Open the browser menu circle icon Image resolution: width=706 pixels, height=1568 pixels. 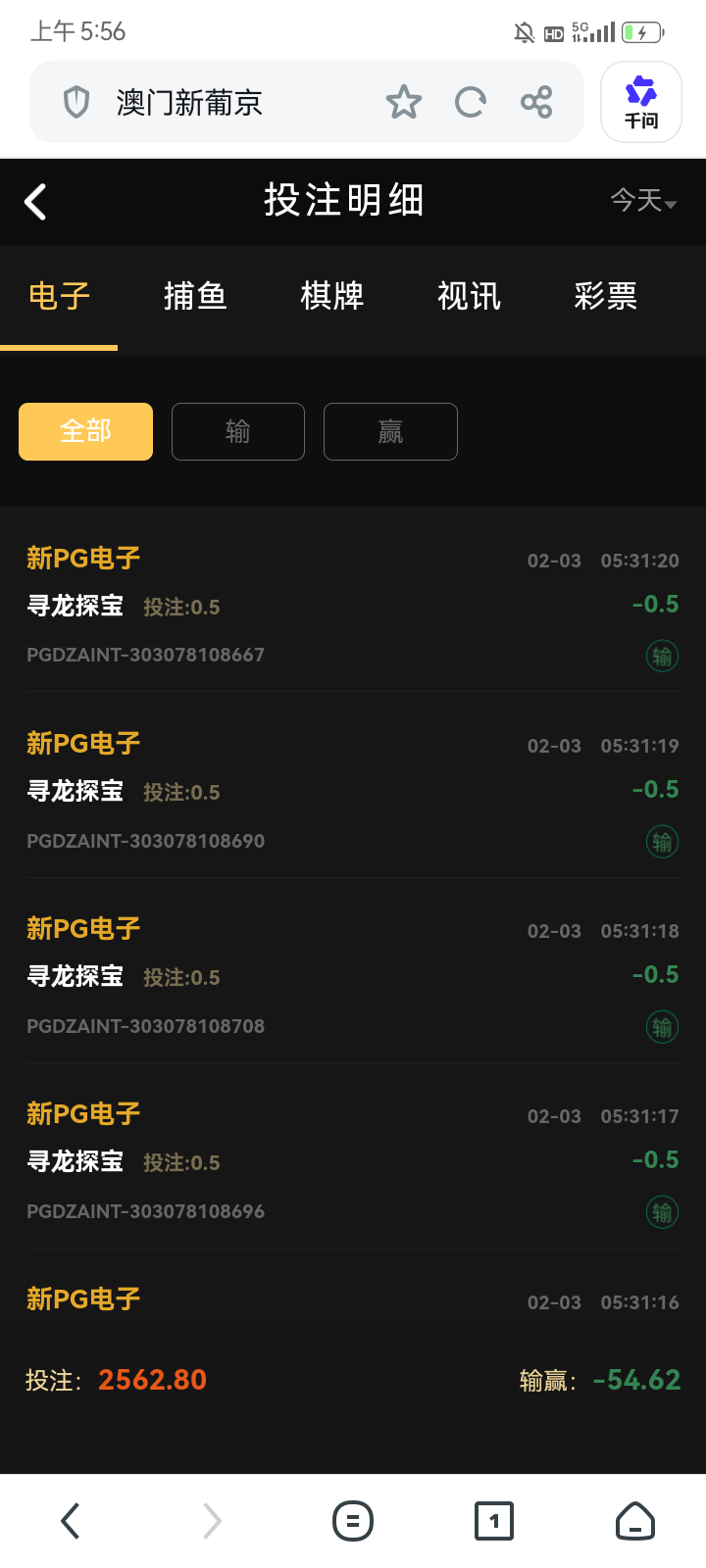353,1521
